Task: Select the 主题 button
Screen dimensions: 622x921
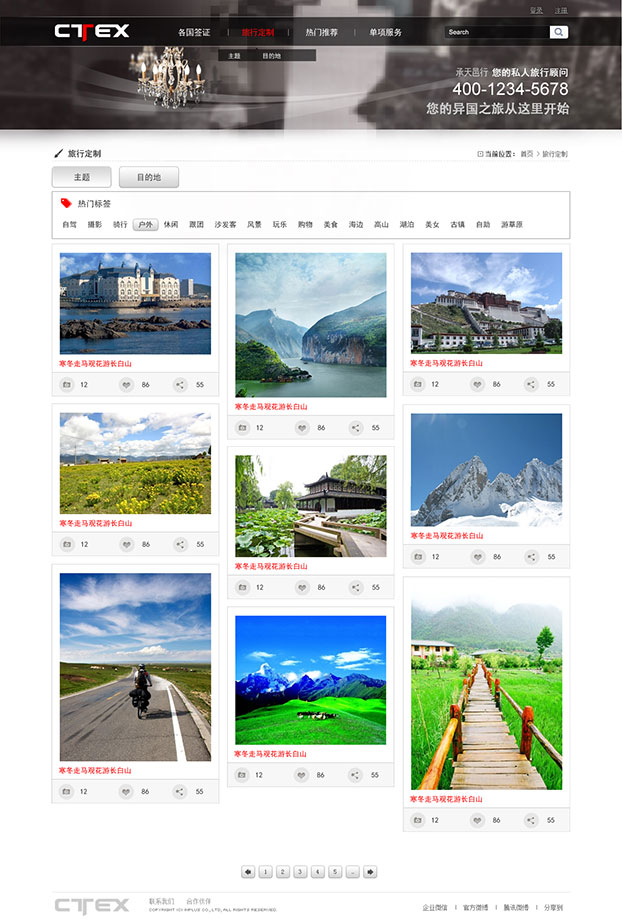Action: (x=81, y=177)
